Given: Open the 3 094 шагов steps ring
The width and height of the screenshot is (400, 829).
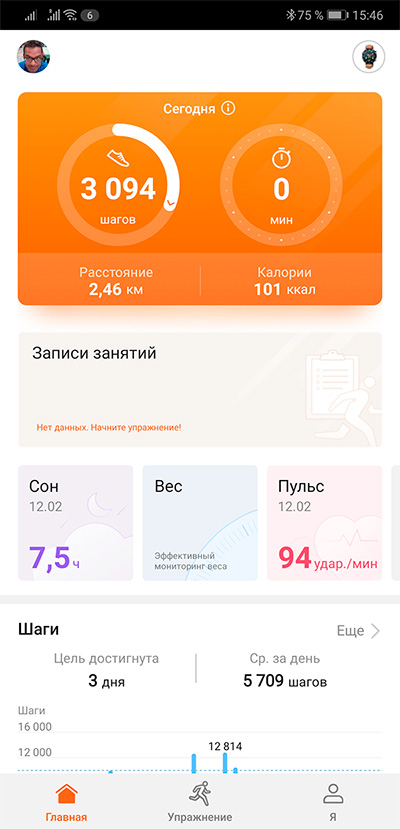Looking at the screenshot, I should (x=118, y=185).
